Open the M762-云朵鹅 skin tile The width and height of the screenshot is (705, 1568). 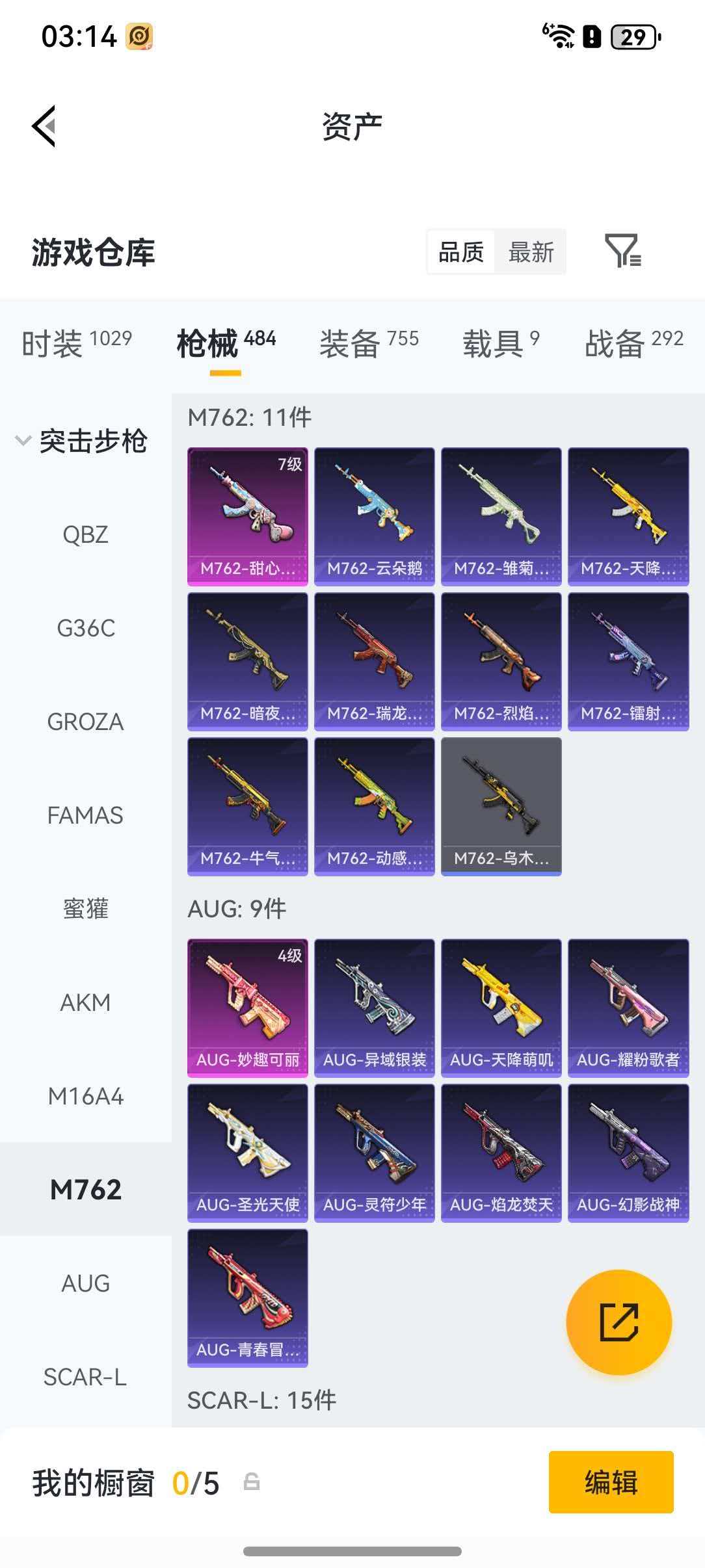[374, 516]
